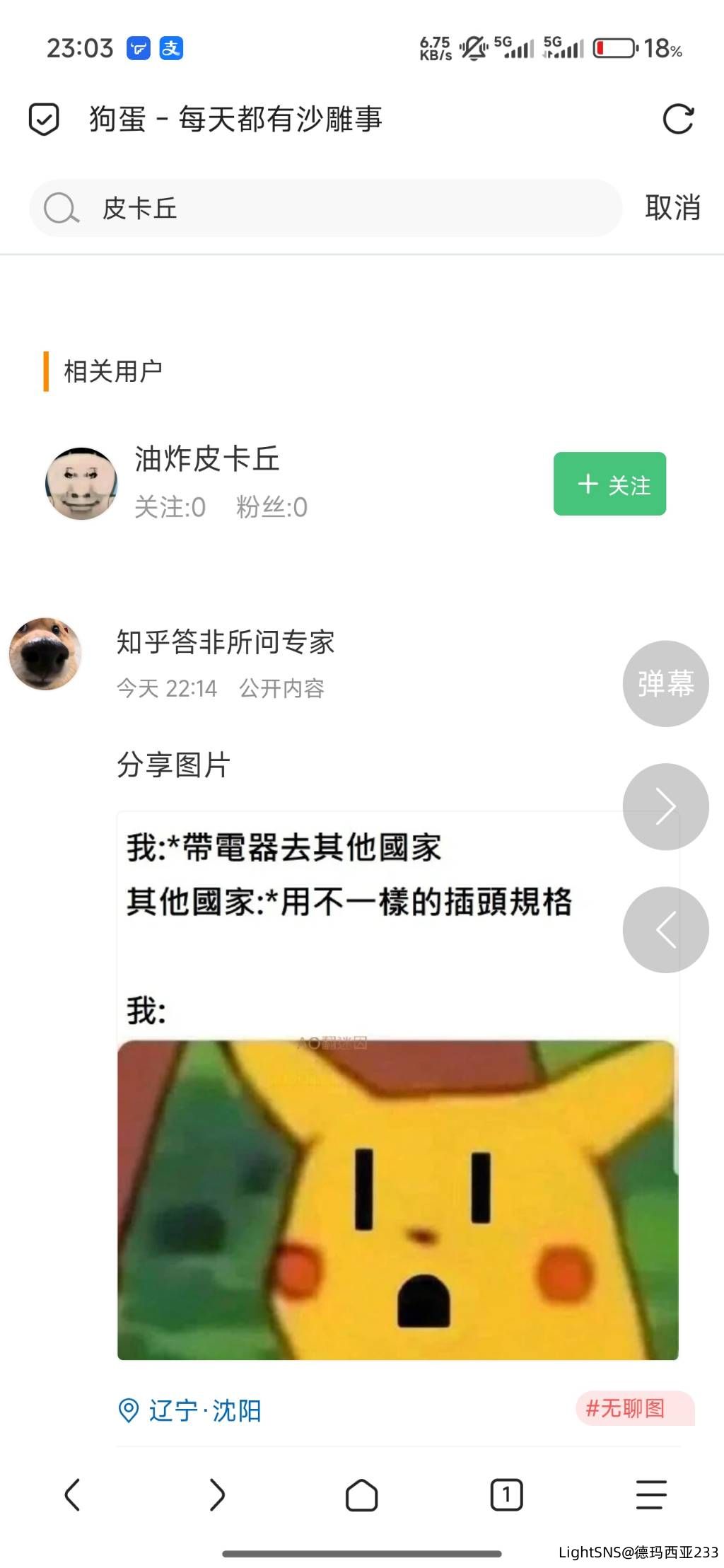Open the browser home page

(x=361, y=1495)
